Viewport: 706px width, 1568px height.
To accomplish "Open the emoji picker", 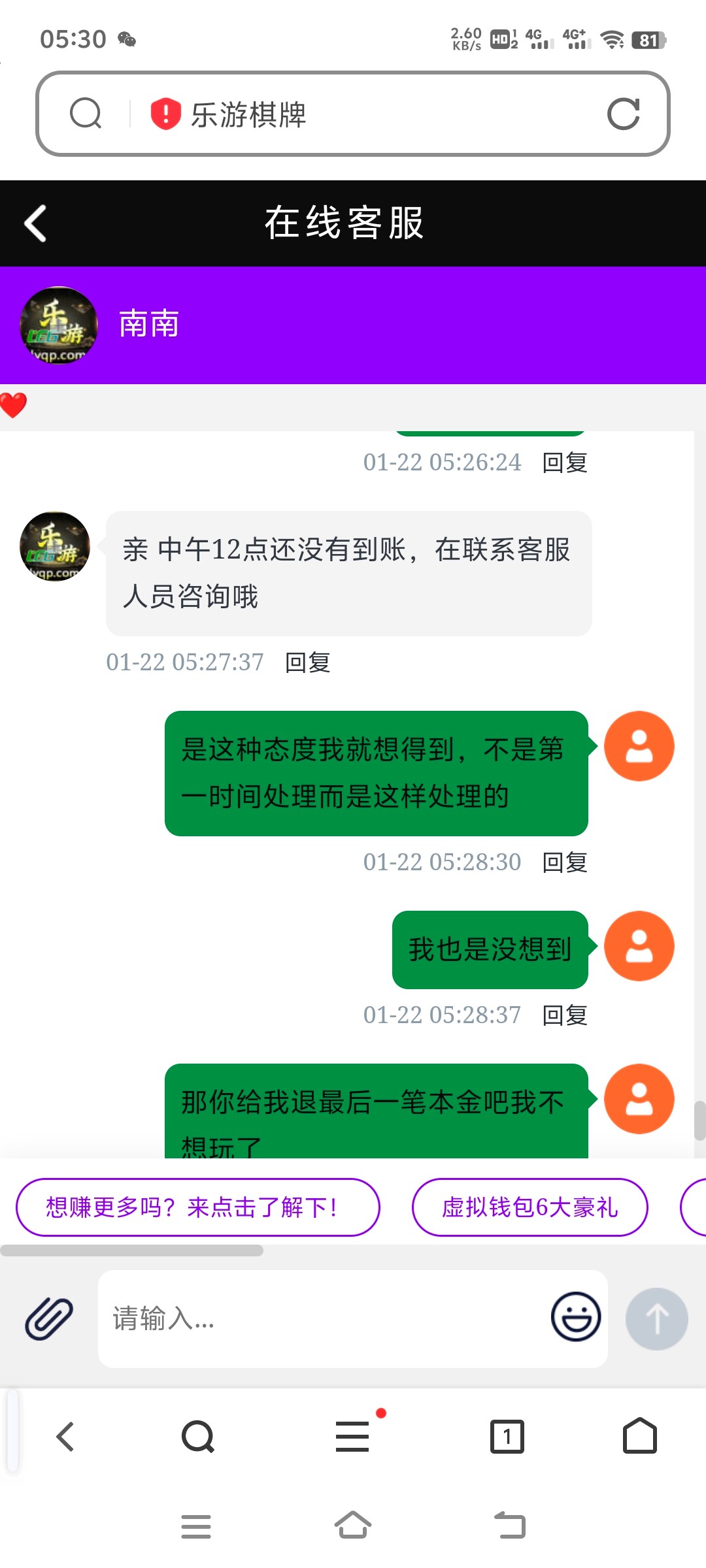I will point(575,1317).
